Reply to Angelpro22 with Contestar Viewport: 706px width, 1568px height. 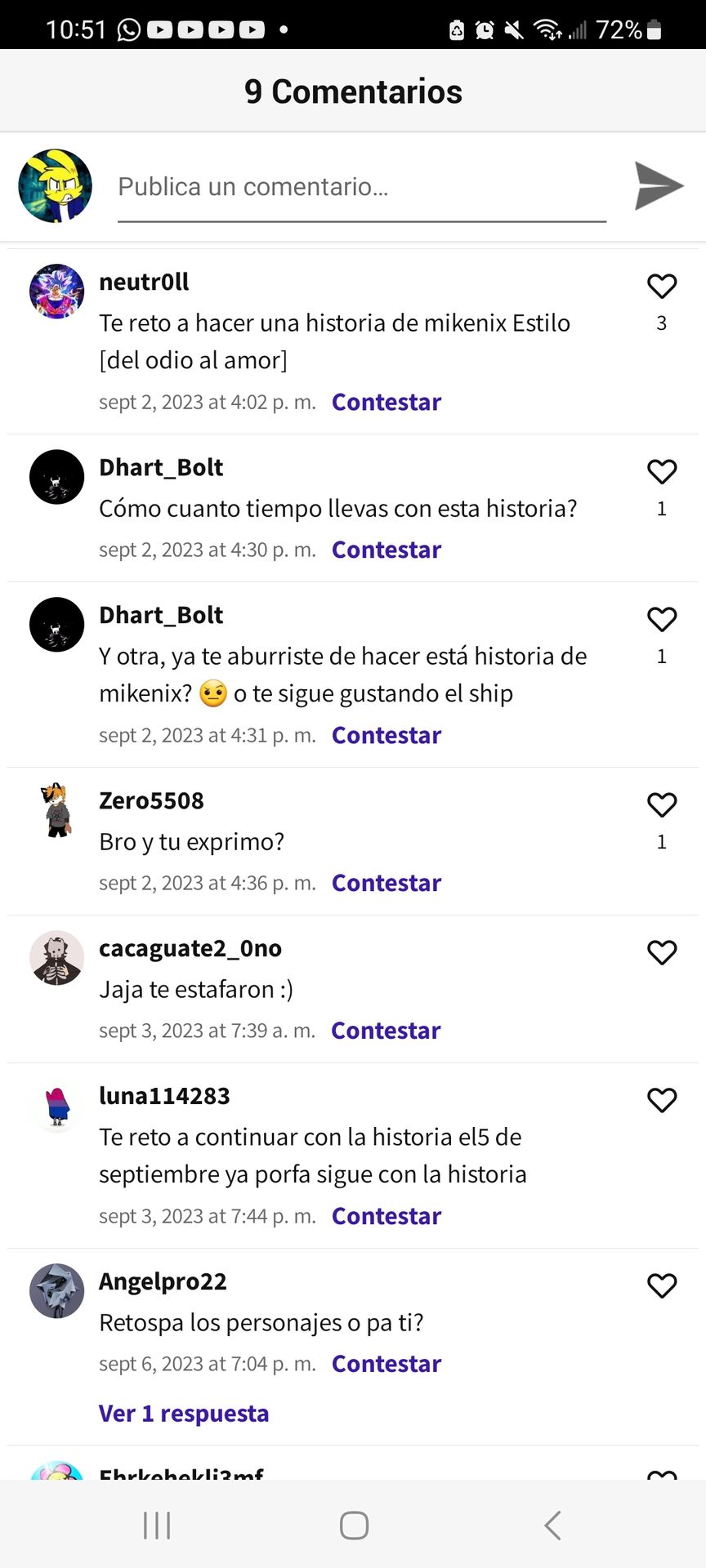pyautogui.click(x=387, y=1364)
